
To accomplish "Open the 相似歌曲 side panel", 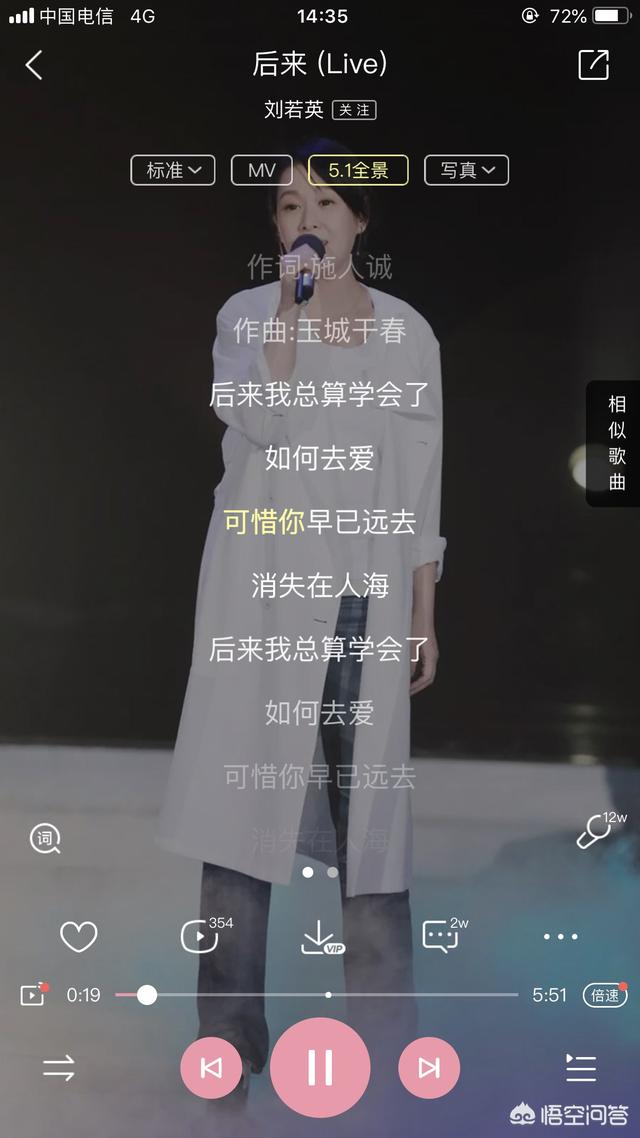I will click(615, 443).
